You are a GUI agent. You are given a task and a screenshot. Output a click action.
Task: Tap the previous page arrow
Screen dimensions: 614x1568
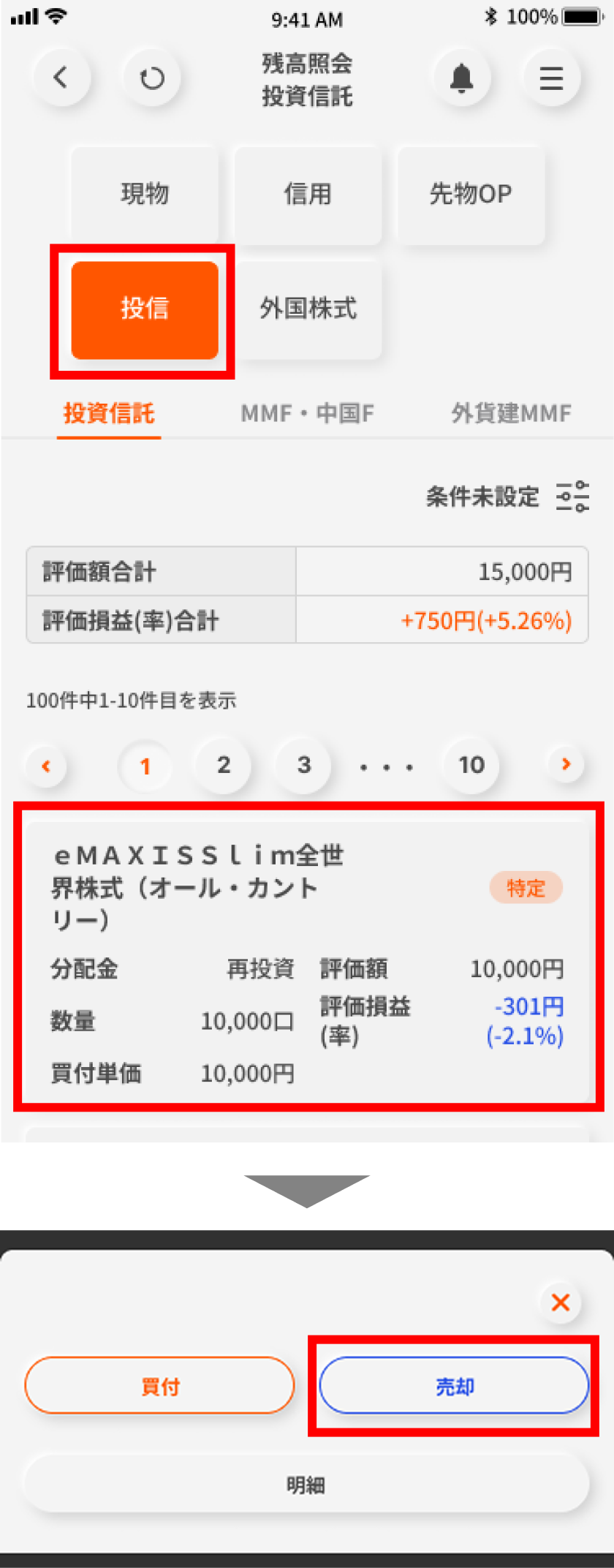[x=46, y=766]
